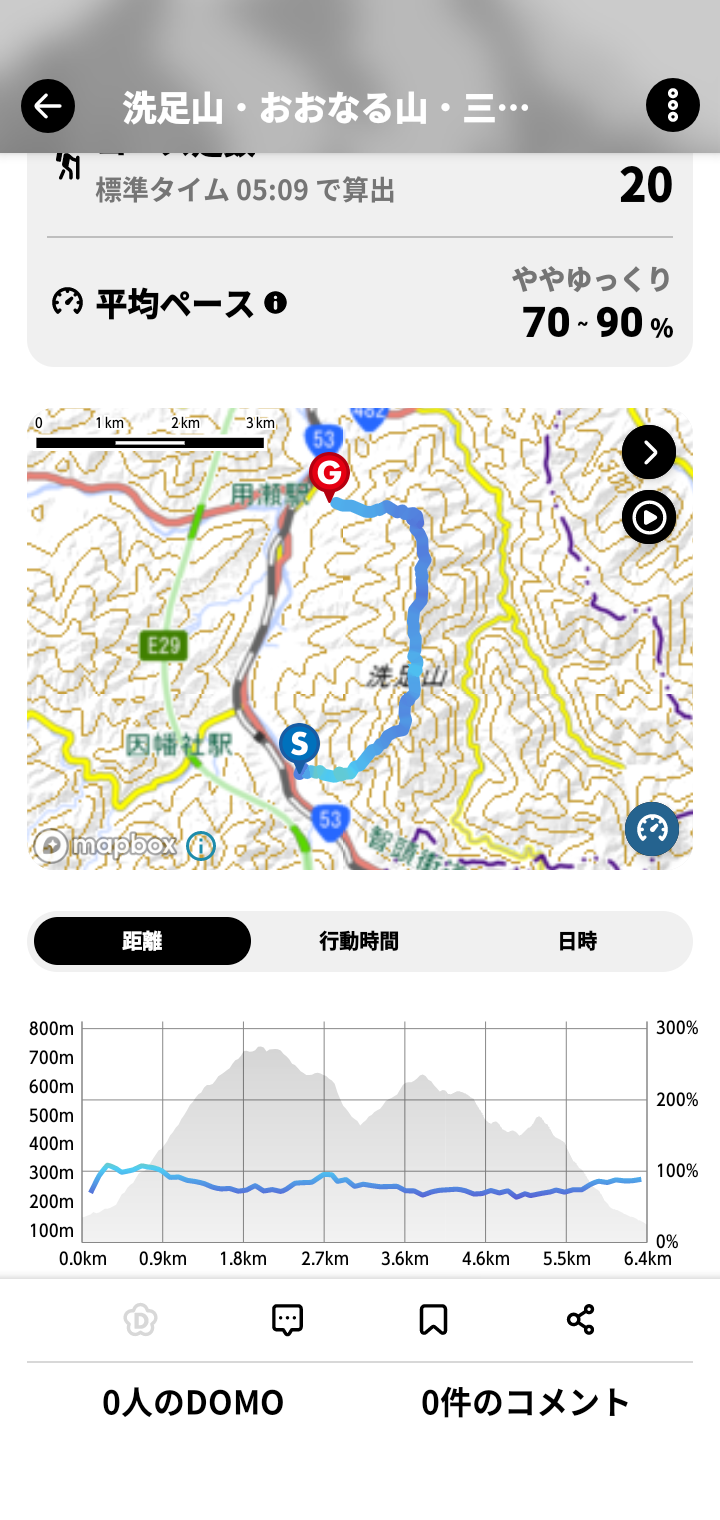The image size is (720, 1520).
Task: Tap the start marker S on the map
Action: coord(299,745)
